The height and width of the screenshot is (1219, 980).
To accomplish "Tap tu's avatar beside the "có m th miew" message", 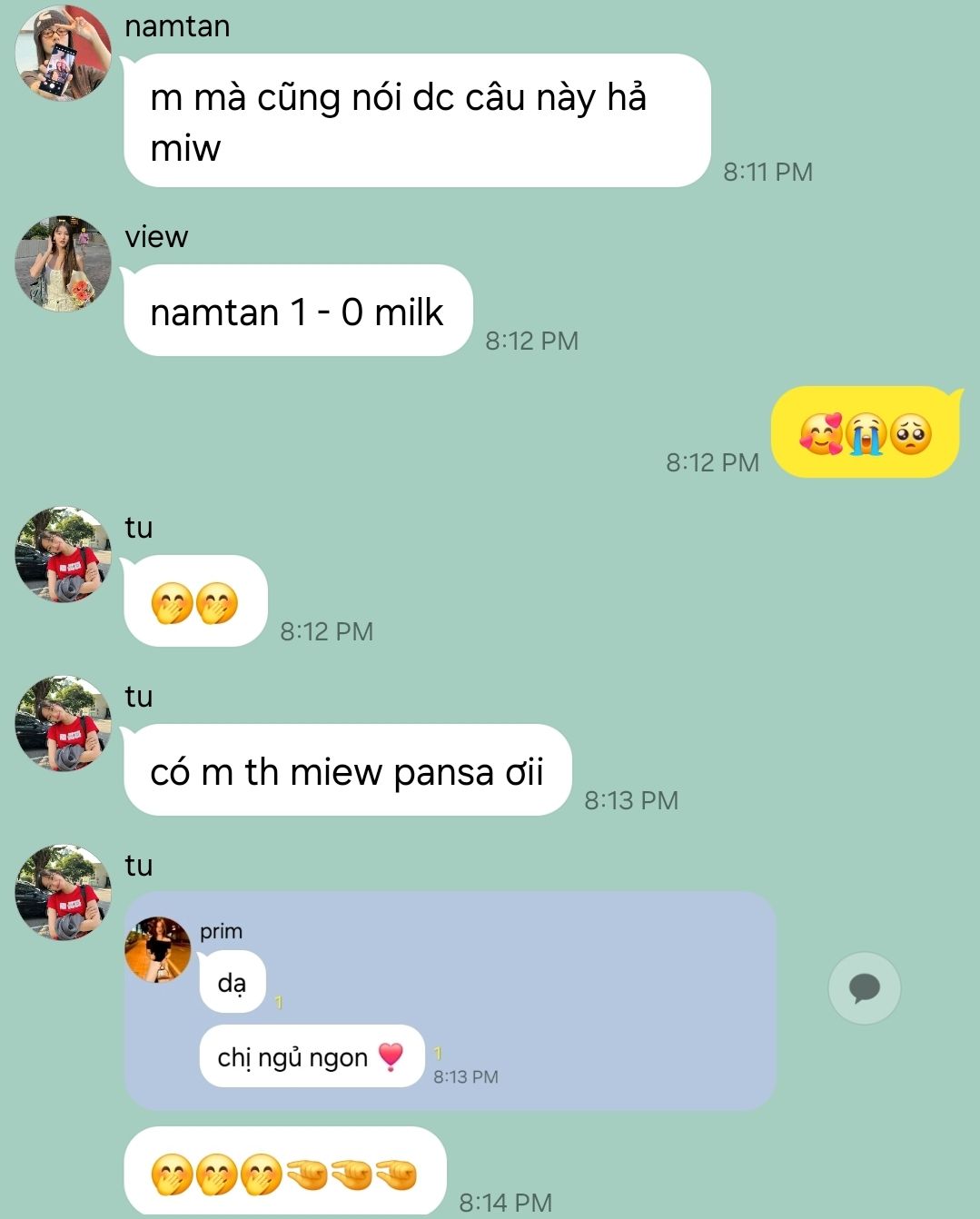I will tap(63, 724).
